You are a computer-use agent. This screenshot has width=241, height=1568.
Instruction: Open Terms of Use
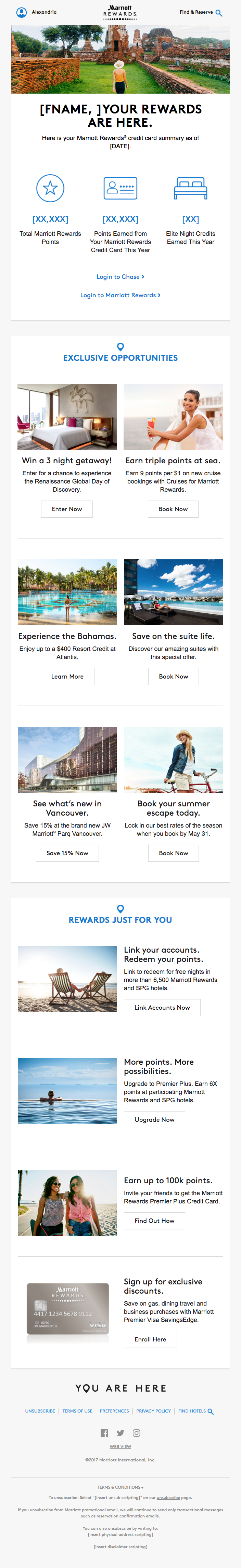(77, 1411)
